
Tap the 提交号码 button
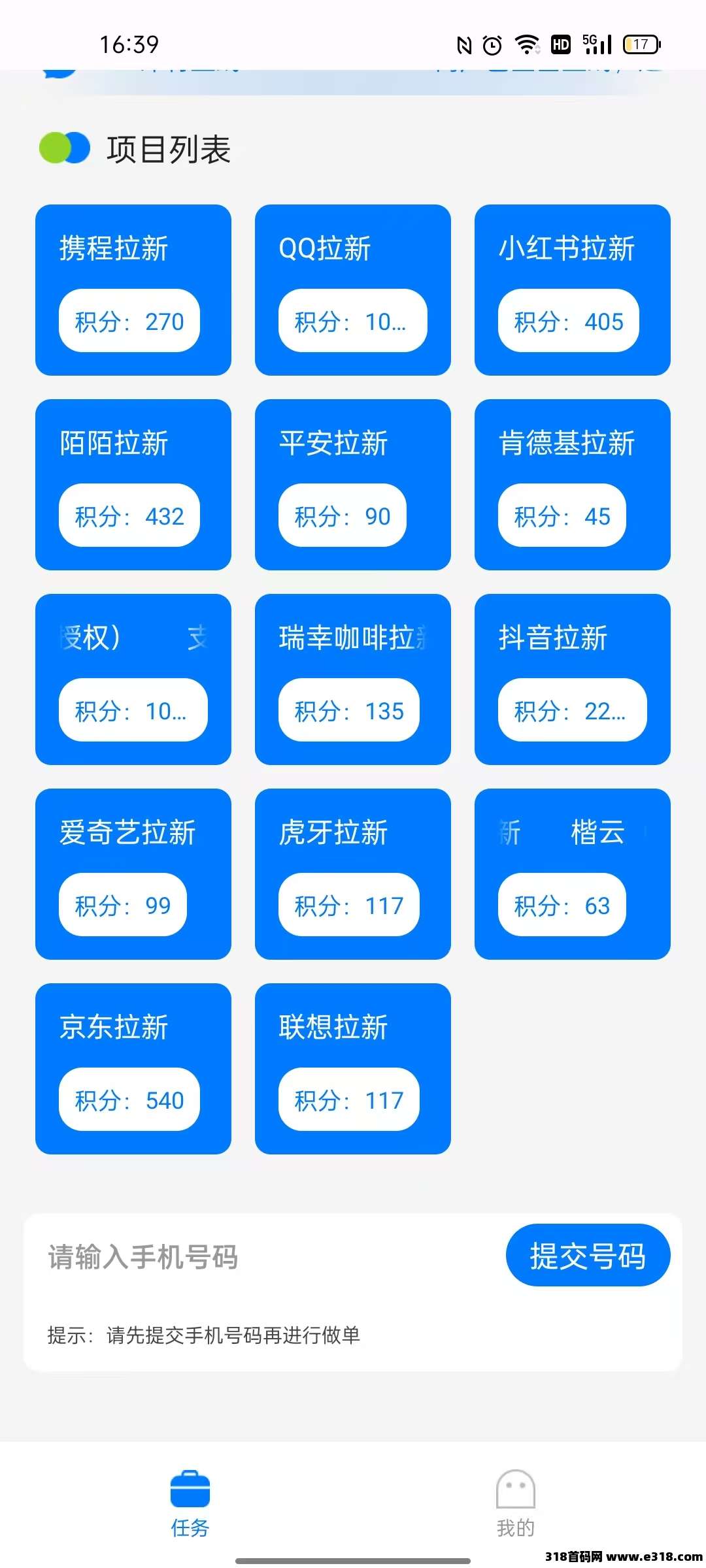pyautogui.click(x=588, y=1255)
